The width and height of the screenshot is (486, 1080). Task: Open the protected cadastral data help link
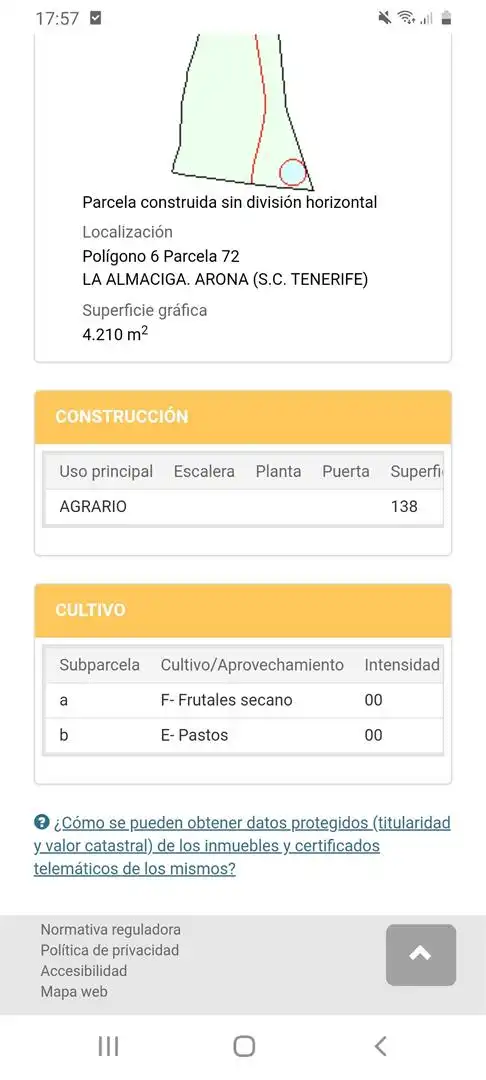point(242,845)
